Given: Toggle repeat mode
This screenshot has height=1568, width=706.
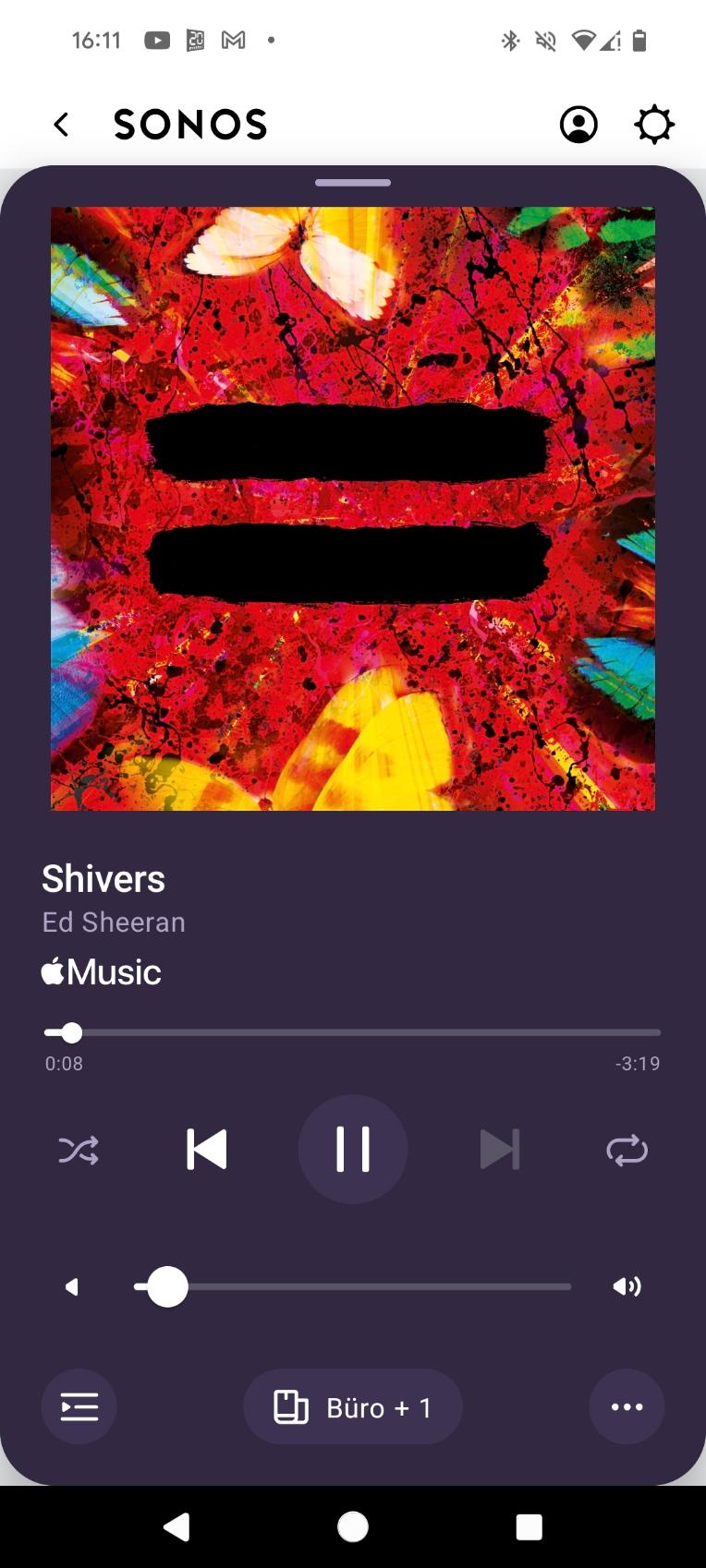Looking at the screenshot, I should [x=627, y=1151].
